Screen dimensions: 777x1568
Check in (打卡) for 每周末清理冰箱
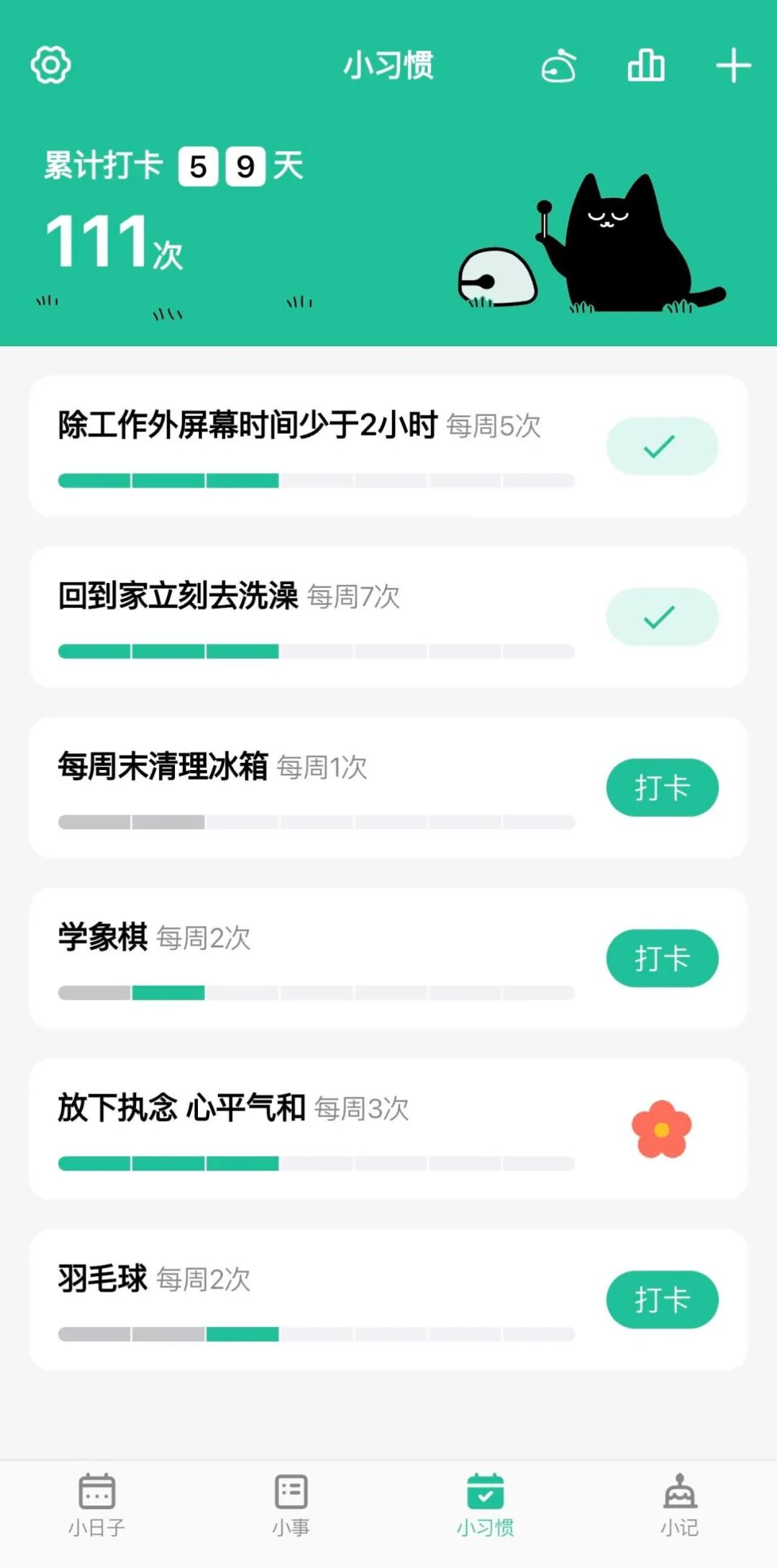point(662,787)
